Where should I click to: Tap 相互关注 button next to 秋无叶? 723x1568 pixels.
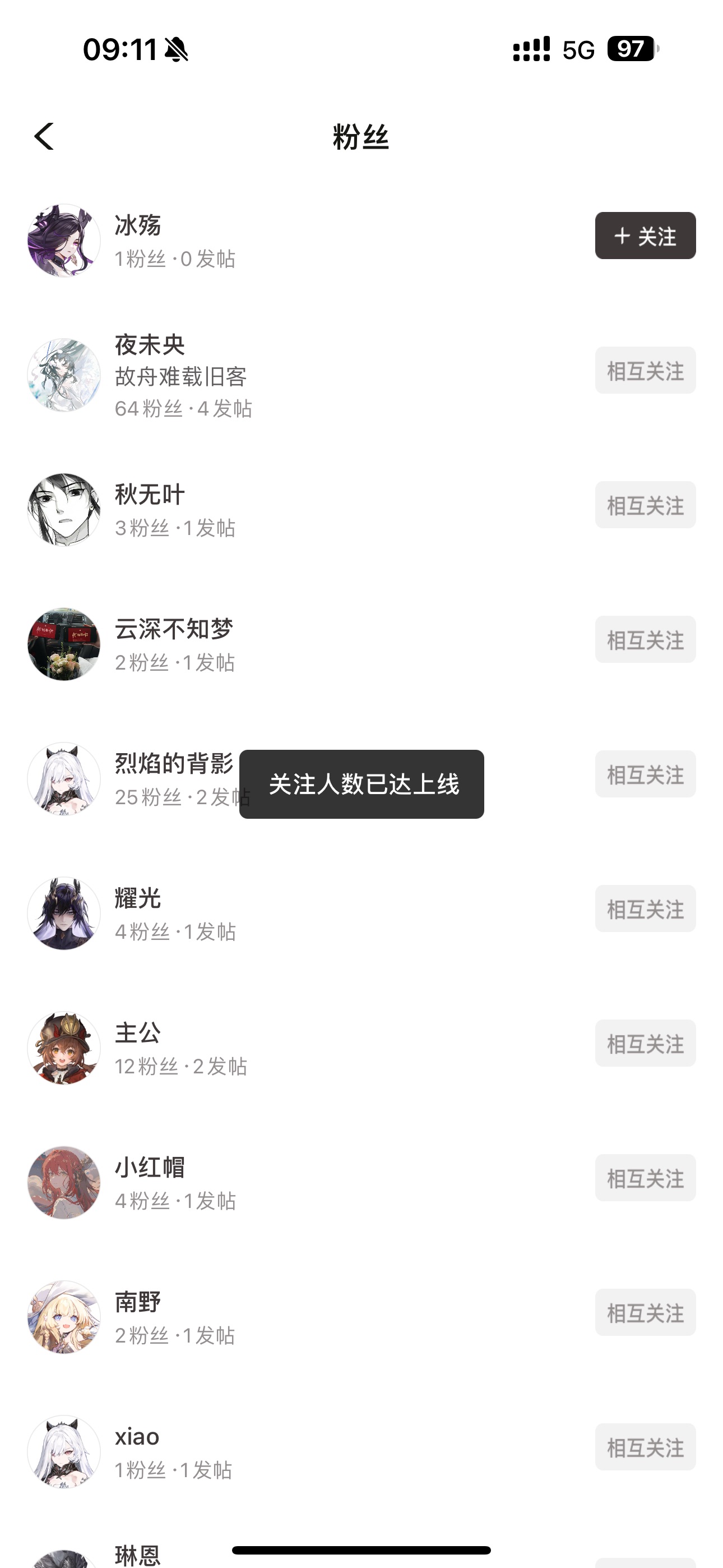point(645,505)
